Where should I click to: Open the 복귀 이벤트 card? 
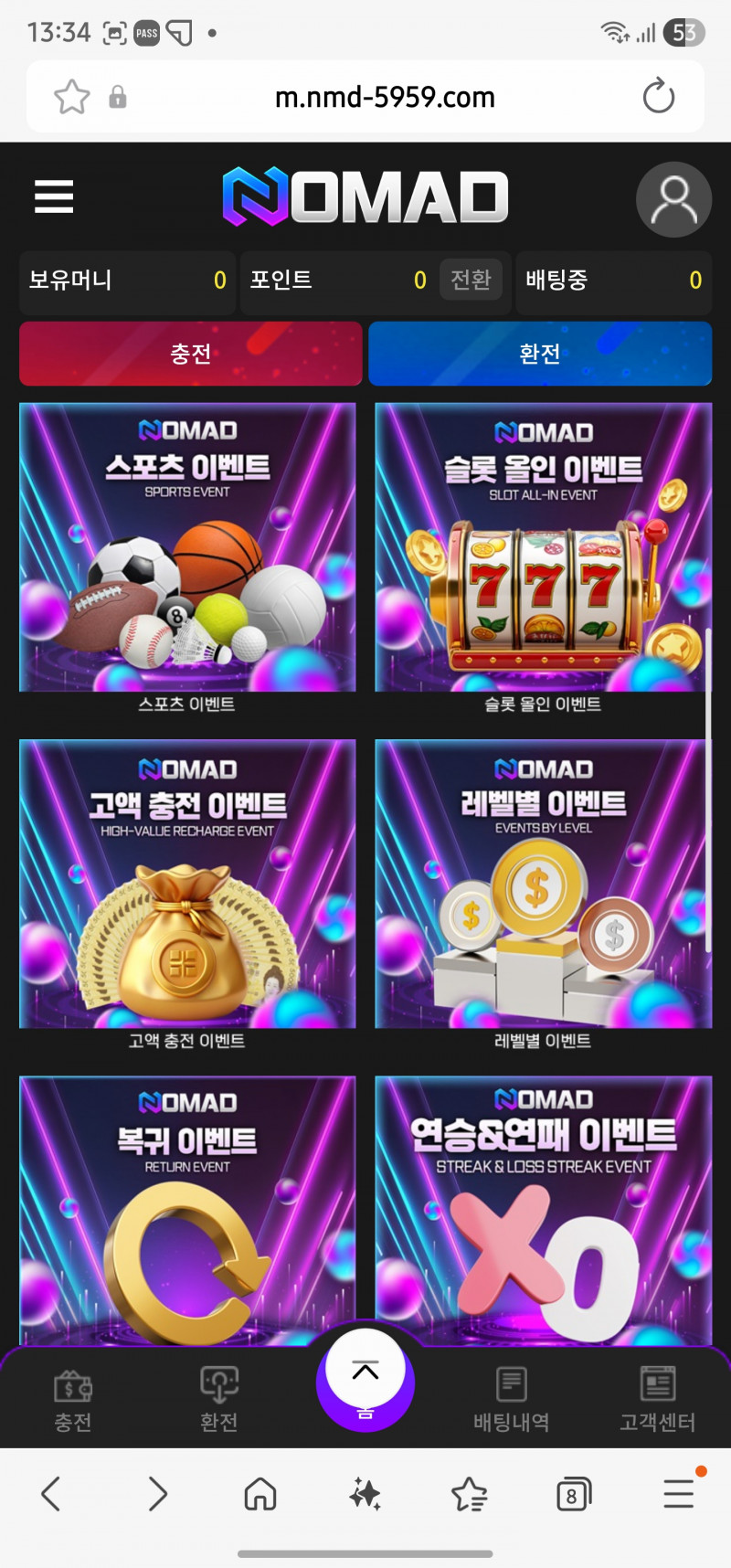click(x=187, y=1206)
